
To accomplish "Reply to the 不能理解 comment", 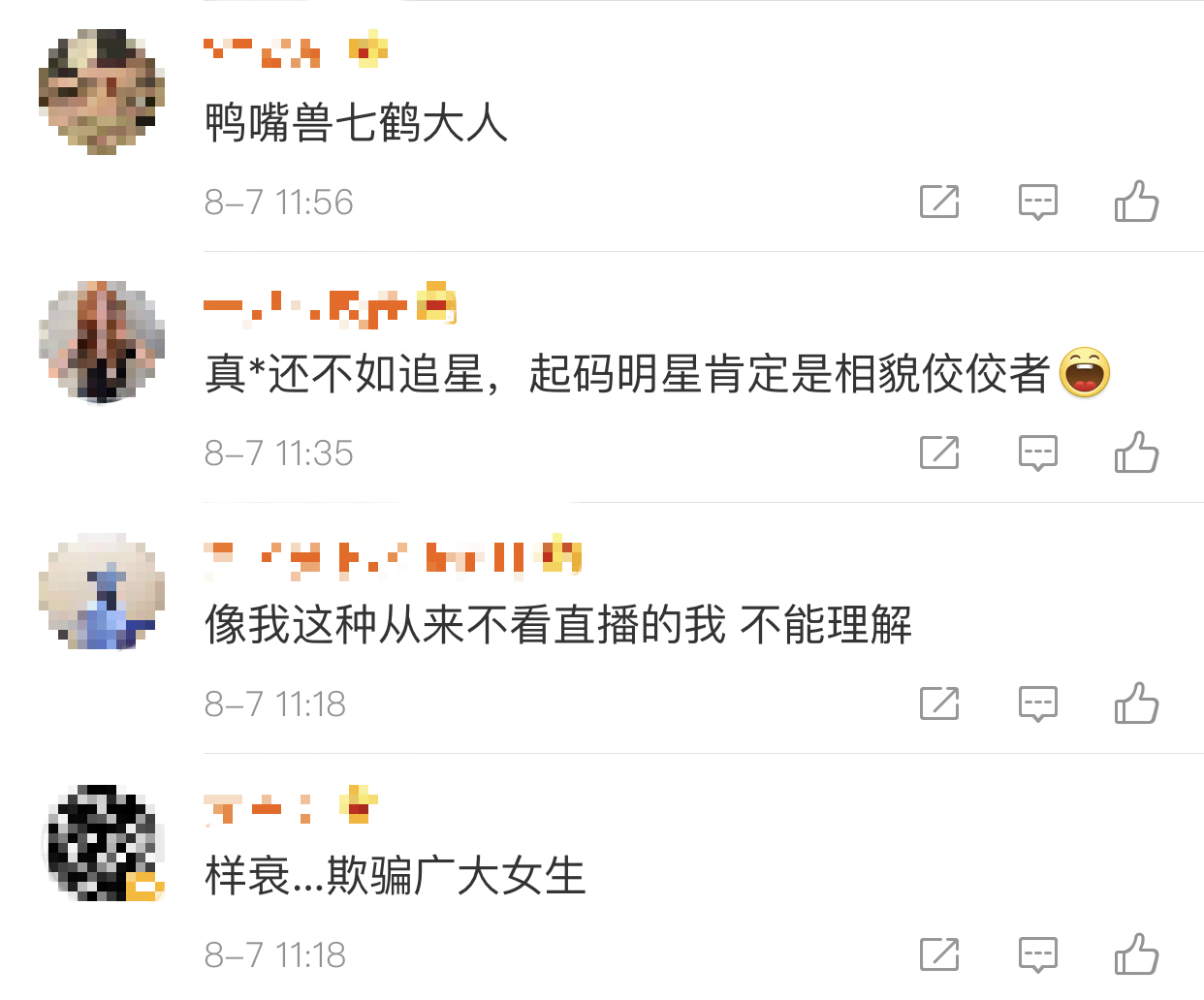I will 1037,703.
